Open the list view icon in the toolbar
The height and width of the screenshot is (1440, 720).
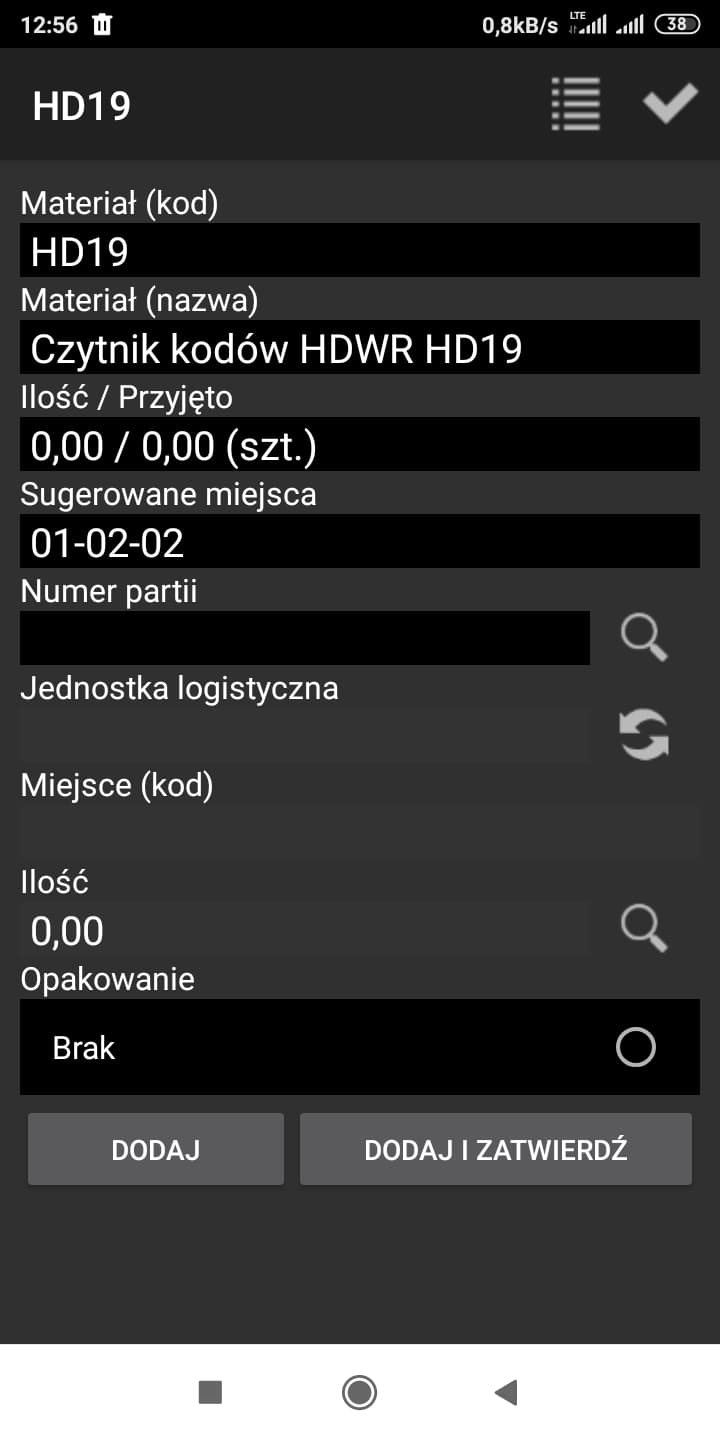pos(575,103)
